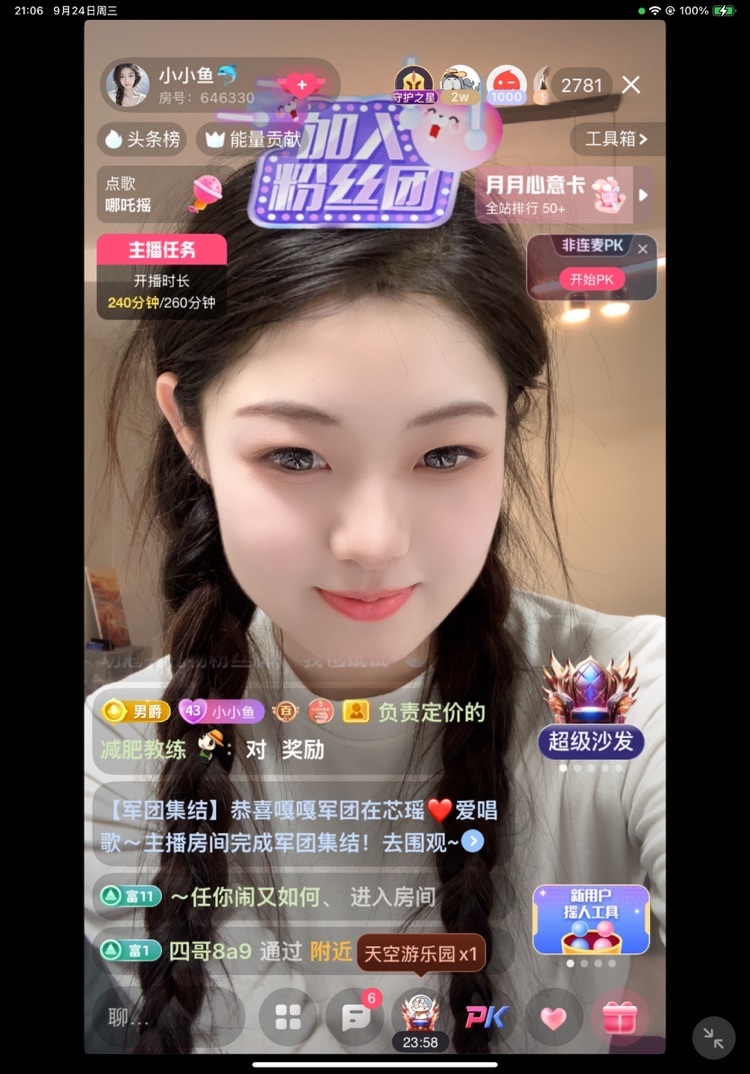Open streamer 小小鱼 profile card
This screenshot has width=750, height=1074.
127,85
